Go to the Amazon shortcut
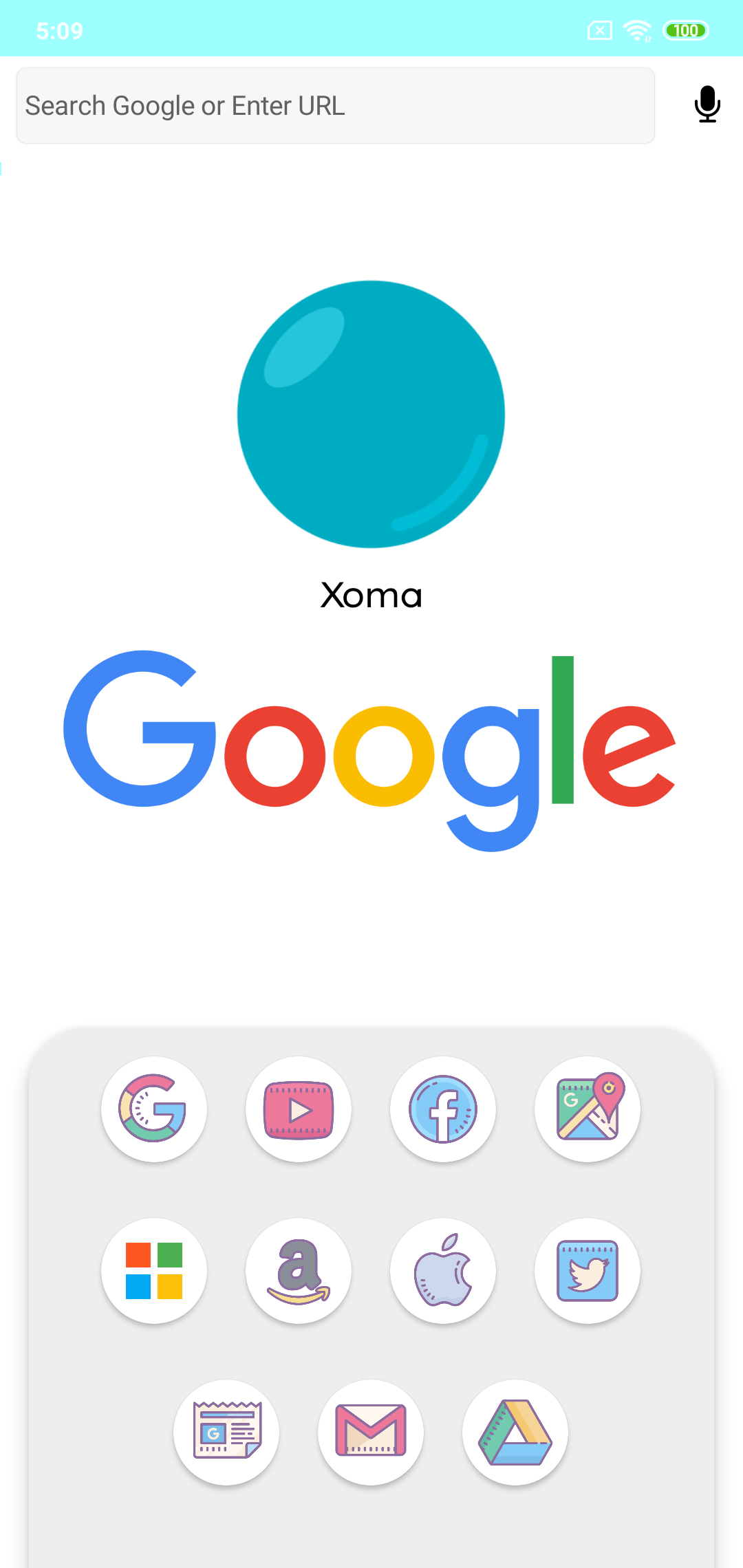This screenshot has height=1568, width=743. [x=299, y=1270]
